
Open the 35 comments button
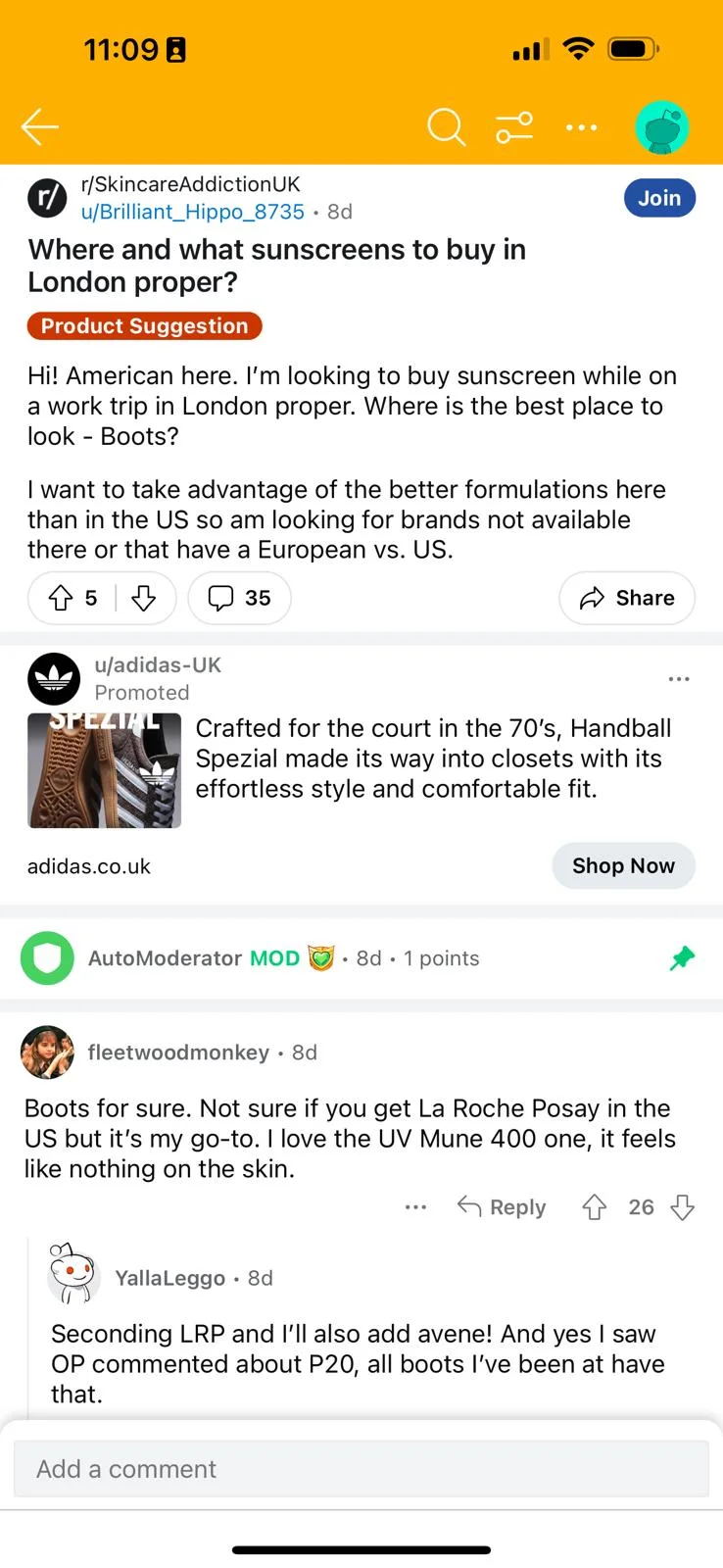[x=239, y=598]
